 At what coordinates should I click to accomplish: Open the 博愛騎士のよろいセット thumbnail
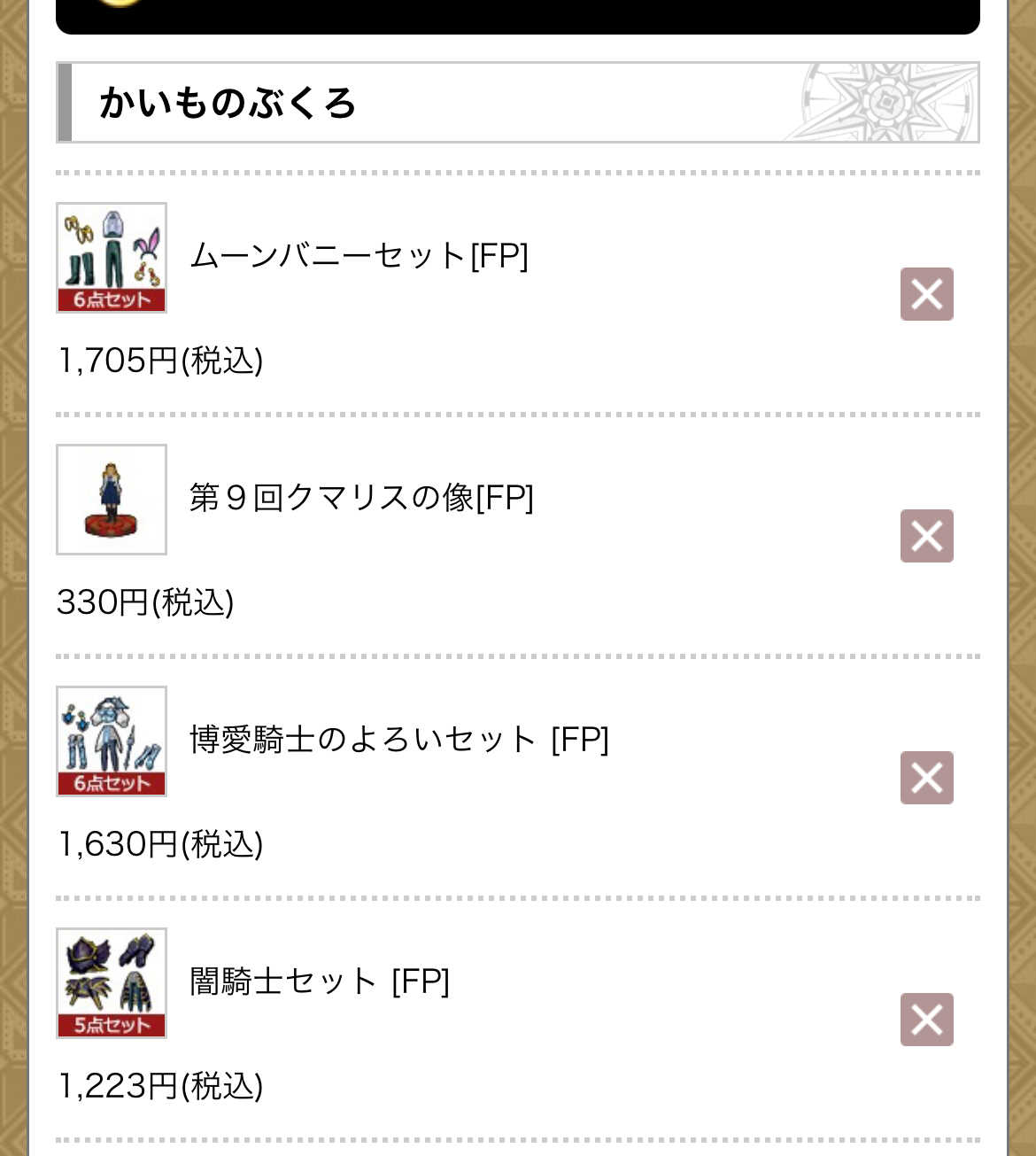tap(112, 741)
